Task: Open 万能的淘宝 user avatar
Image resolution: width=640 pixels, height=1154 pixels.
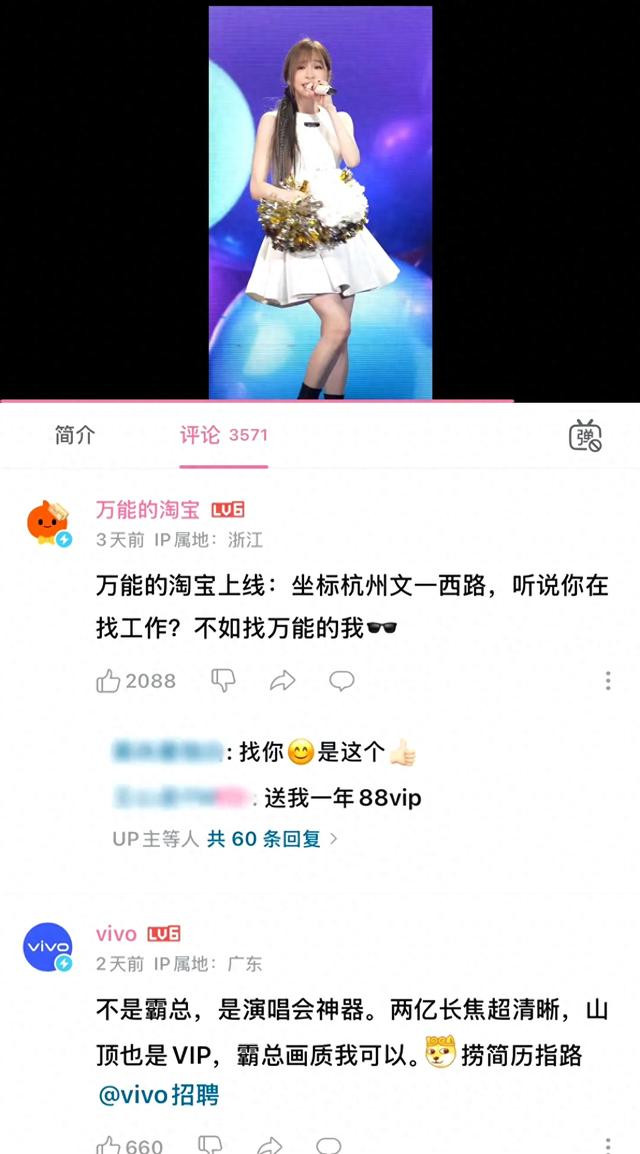Action: coord(48,523)
